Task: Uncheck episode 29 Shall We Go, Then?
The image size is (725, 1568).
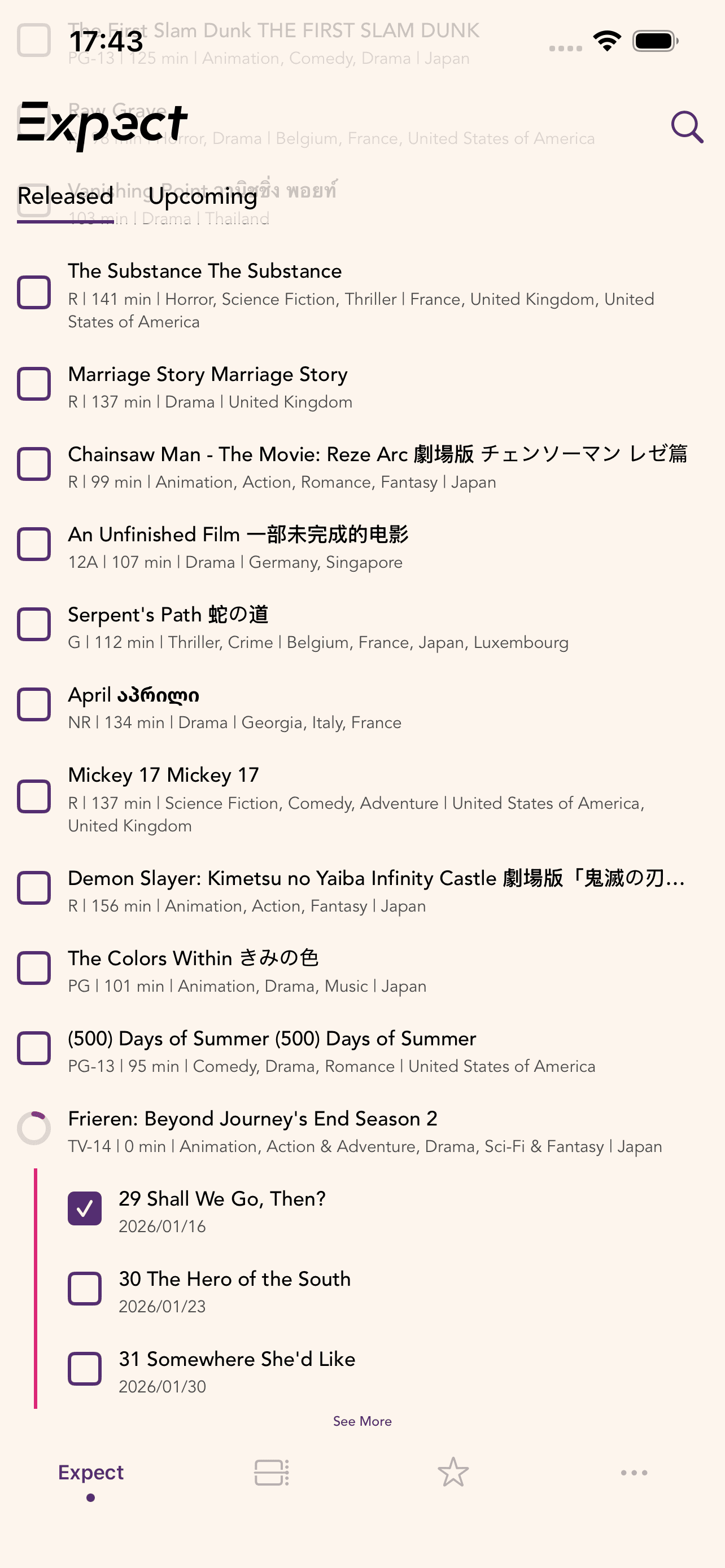Action: [x=85, y=1208]
